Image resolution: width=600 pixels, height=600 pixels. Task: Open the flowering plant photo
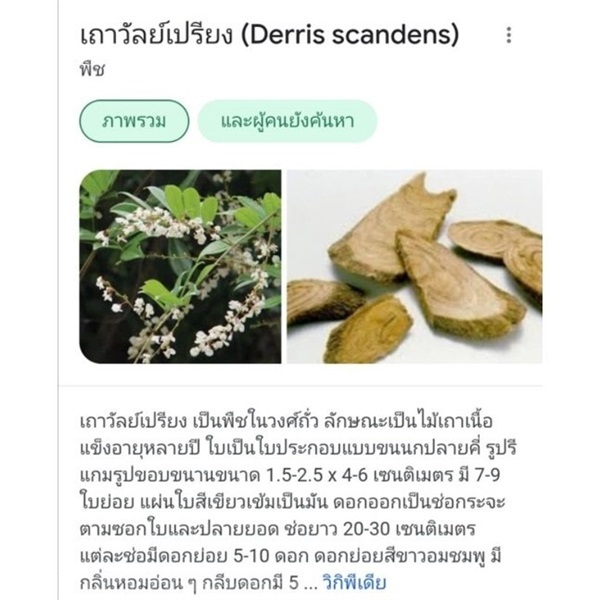click(180, 266)
